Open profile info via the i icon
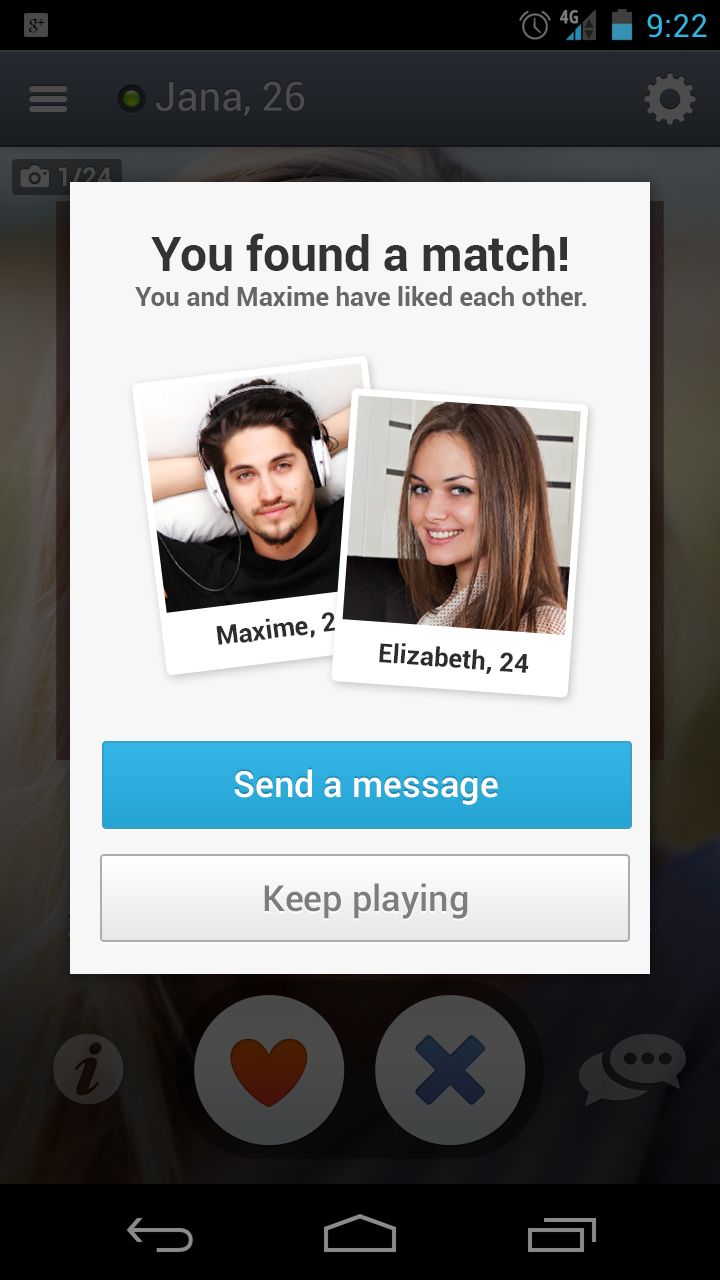This screenshot has width=720, height=1280. (88, 1070)
